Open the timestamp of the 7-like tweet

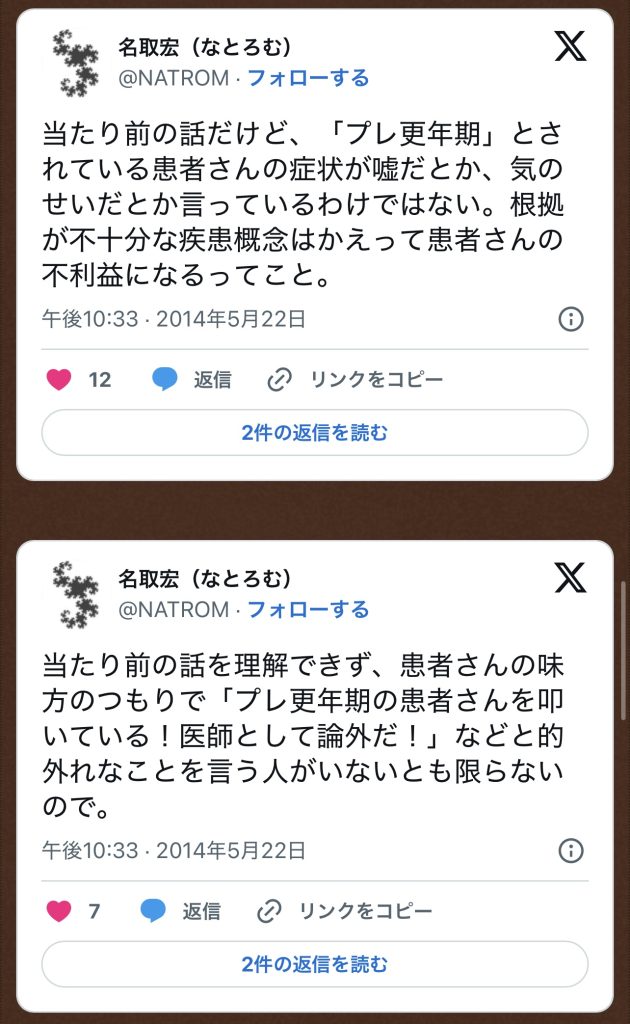point(173,850)
